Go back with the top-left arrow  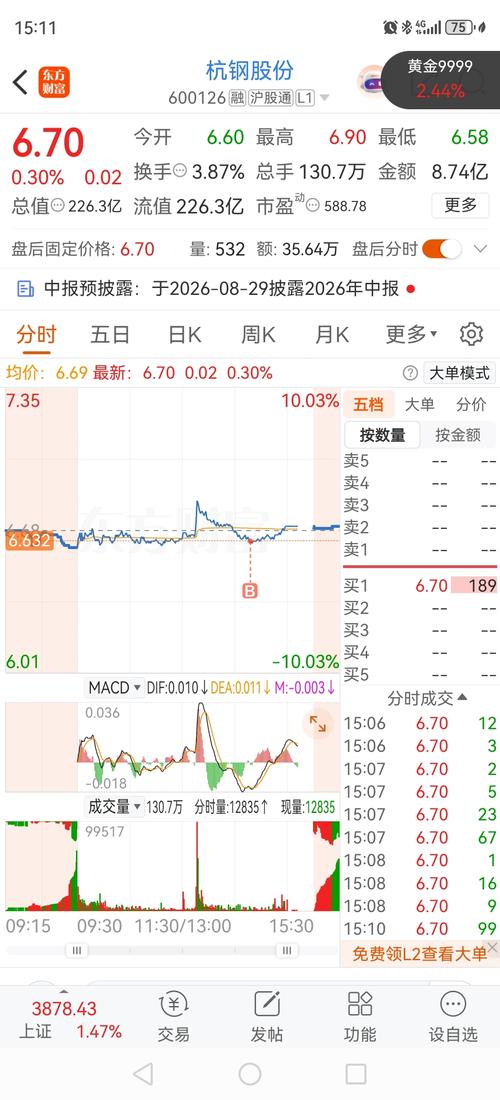pos(20,83)
